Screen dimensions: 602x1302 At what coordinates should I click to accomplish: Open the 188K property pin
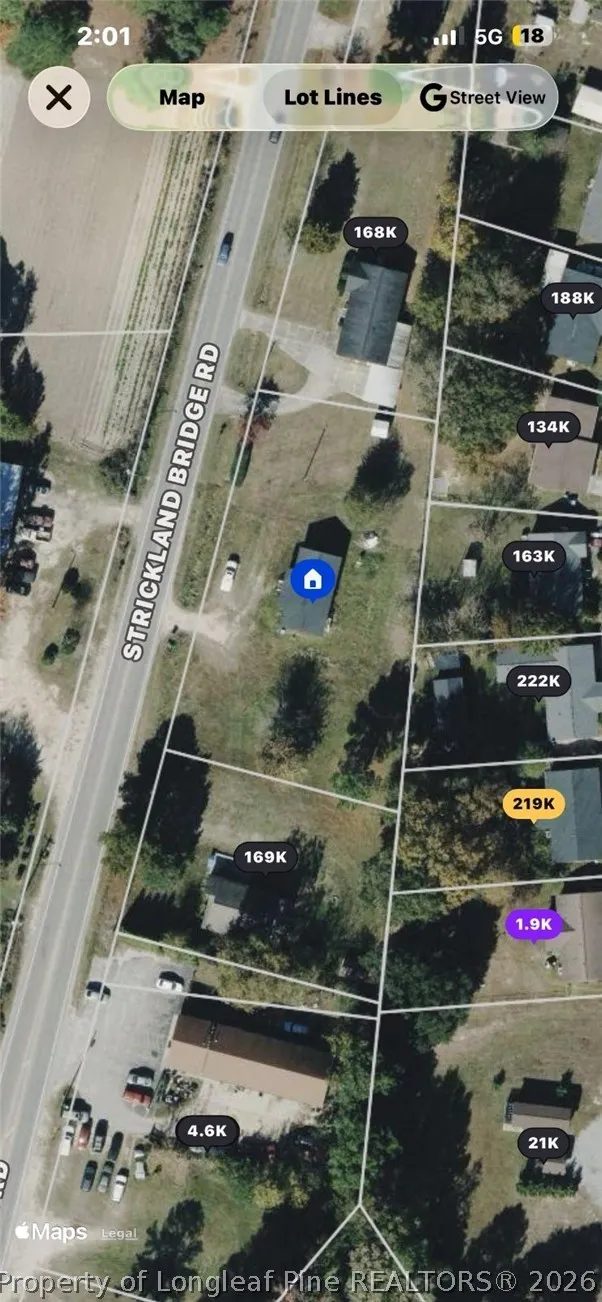coord(572,299)
